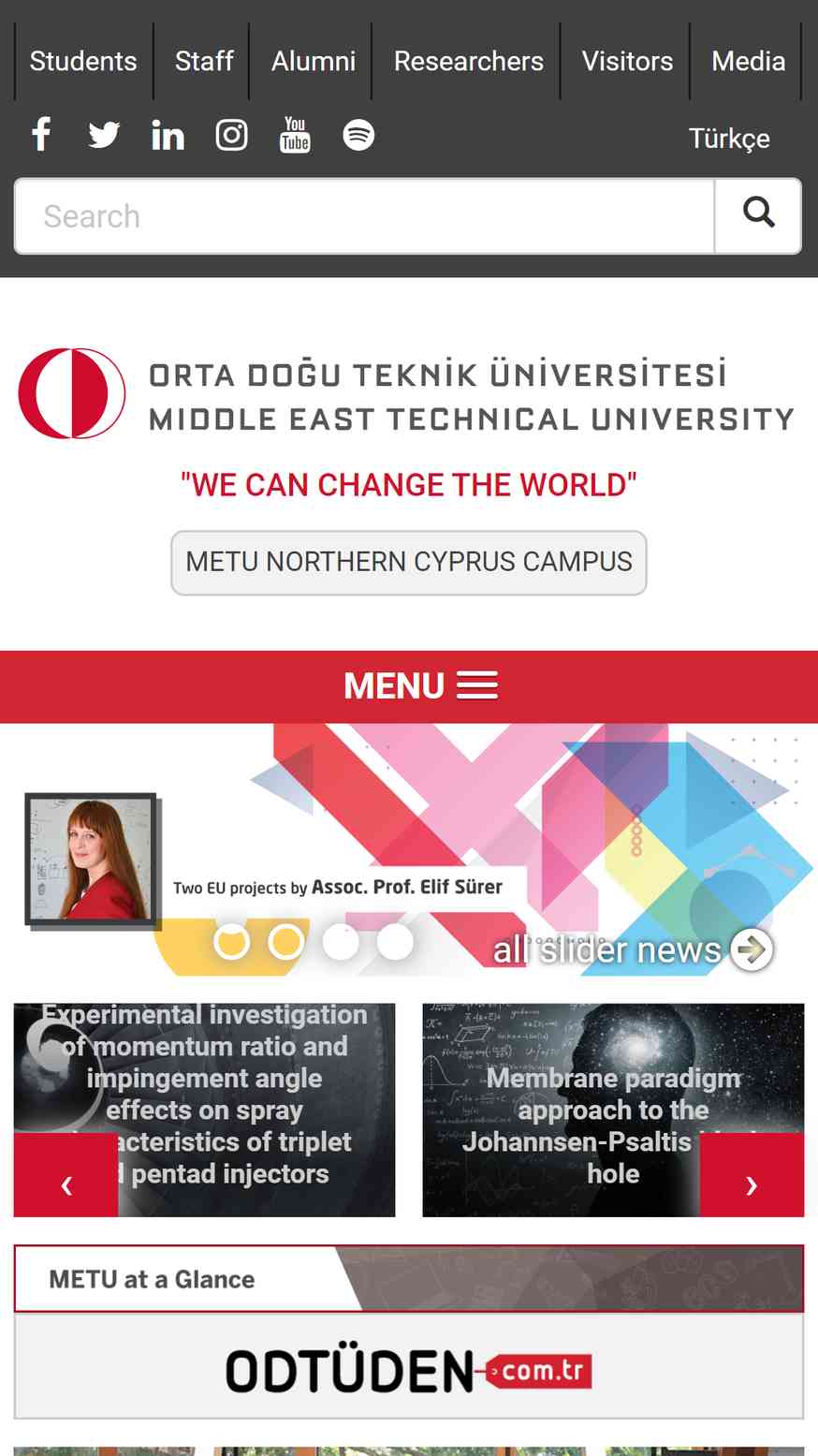Open the Facebook icon
The width and height of the screenshot is (818, 1456).
coord(41,135)
